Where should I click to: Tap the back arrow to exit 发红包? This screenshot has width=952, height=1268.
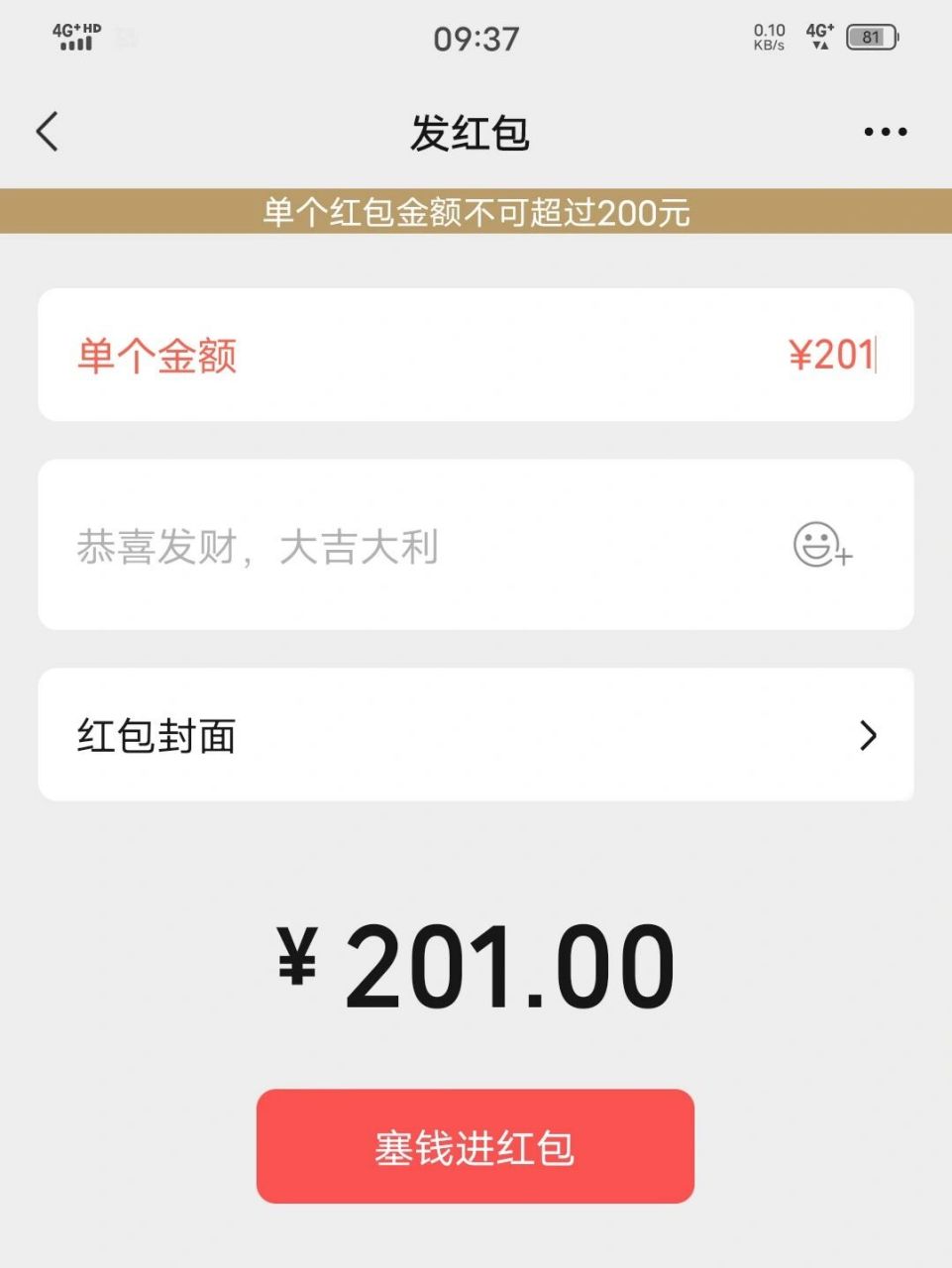click(x=47, y=130)
